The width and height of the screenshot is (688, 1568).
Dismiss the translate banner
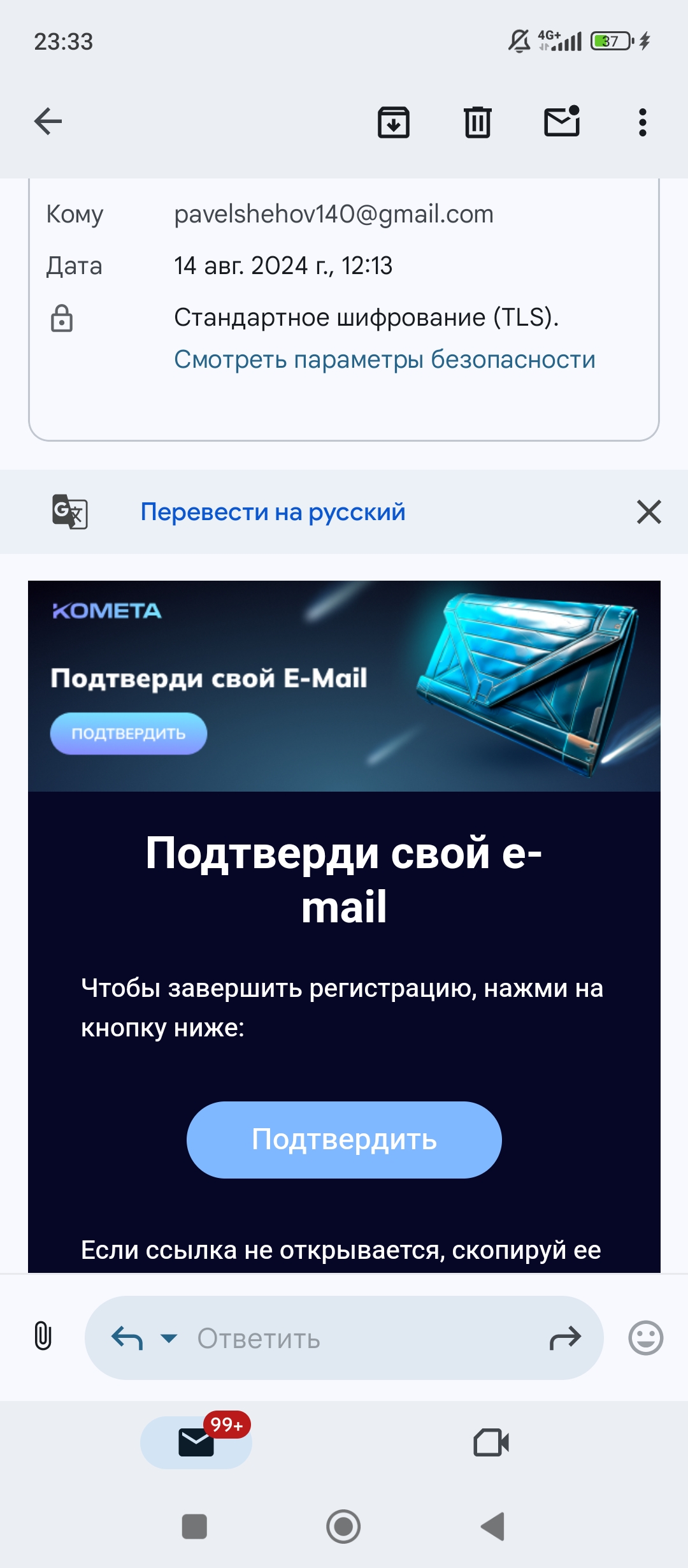point(649,512)
